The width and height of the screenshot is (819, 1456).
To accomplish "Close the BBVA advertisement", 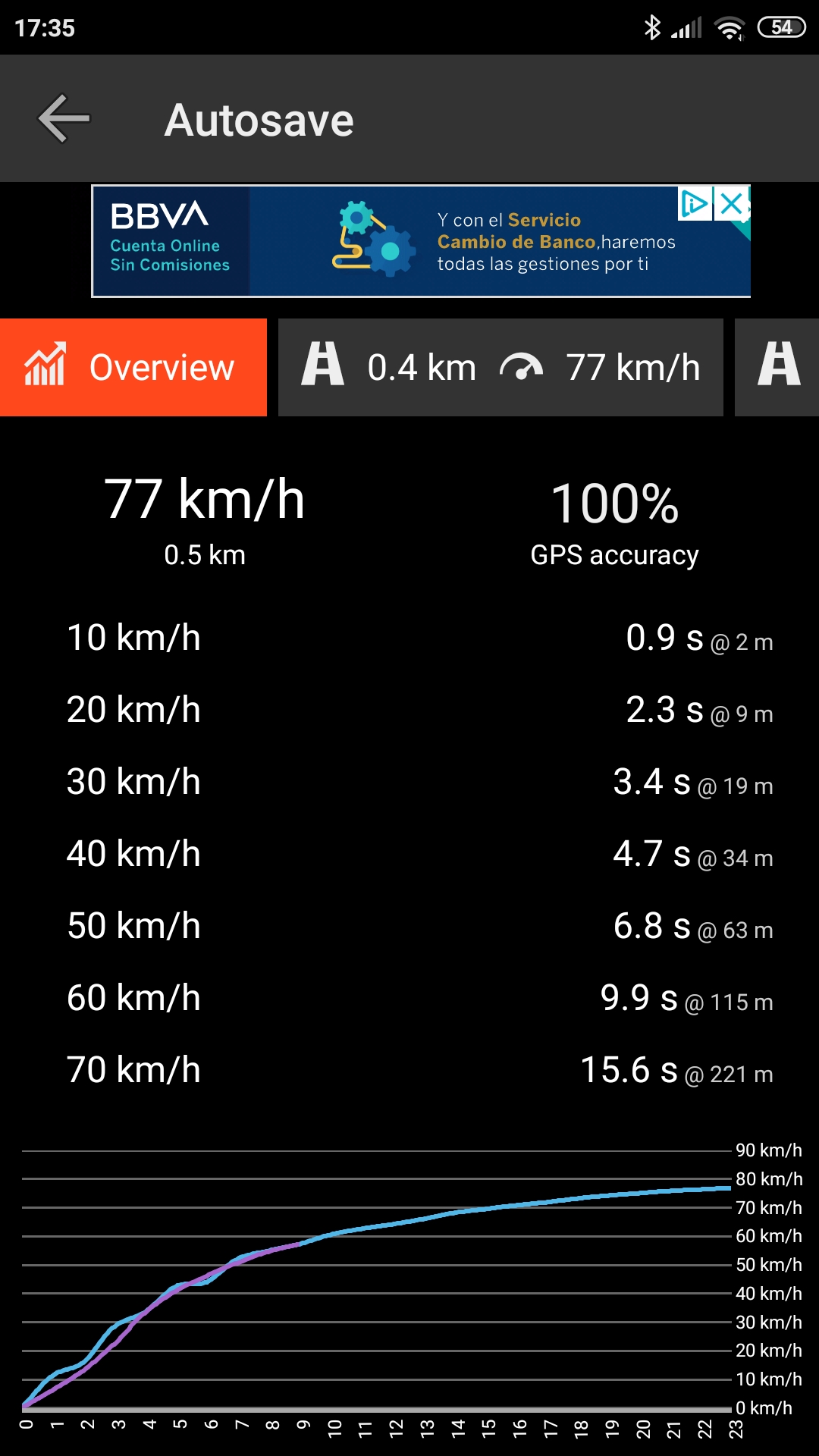I will pyautogui.click(x=732, y=204).
